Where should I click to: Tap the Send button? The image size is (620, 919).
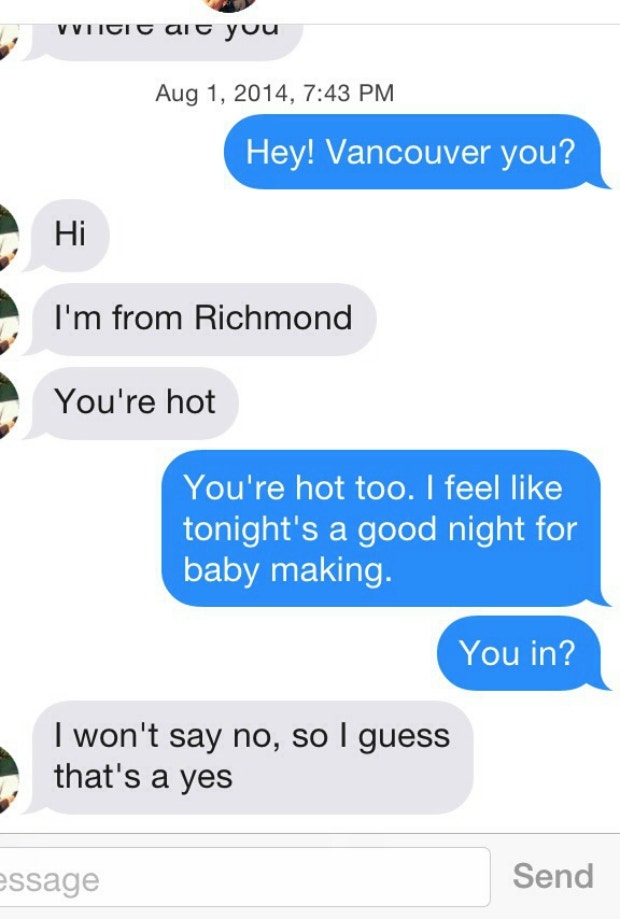pyautogui.click(x=553, y=876)
